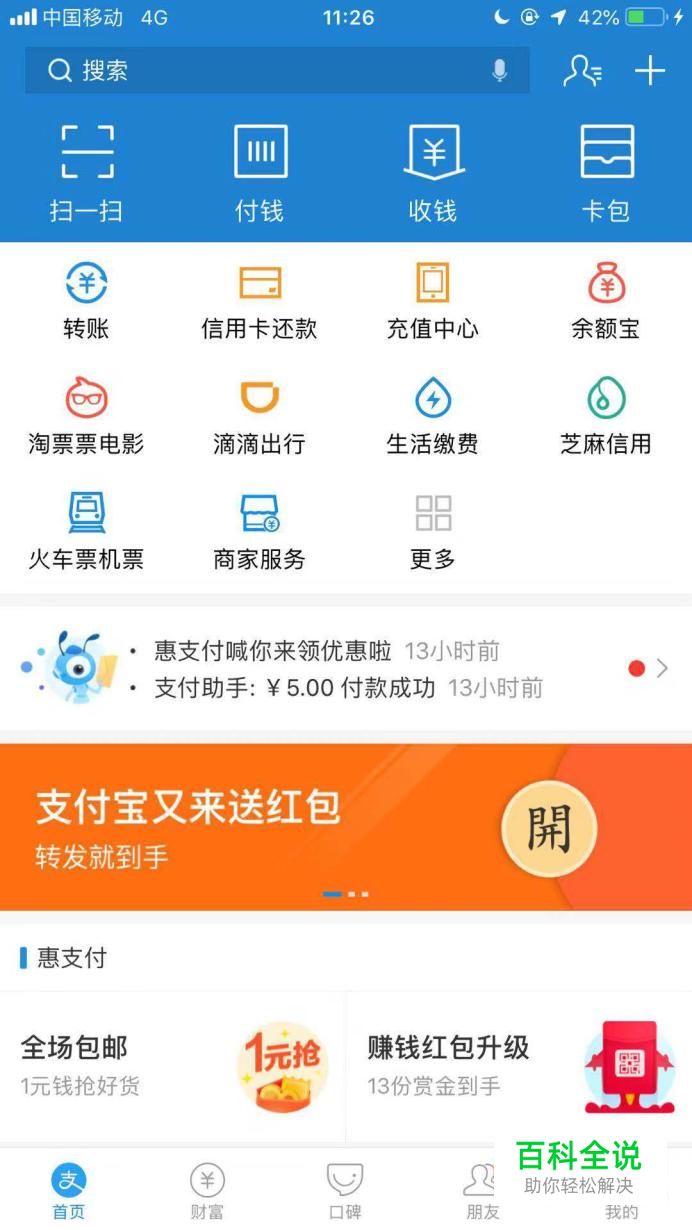Viewport: 692px width, 1230px height.
Task: Tap the 支付宝又来送红包 banner
Action: (346, 826)
